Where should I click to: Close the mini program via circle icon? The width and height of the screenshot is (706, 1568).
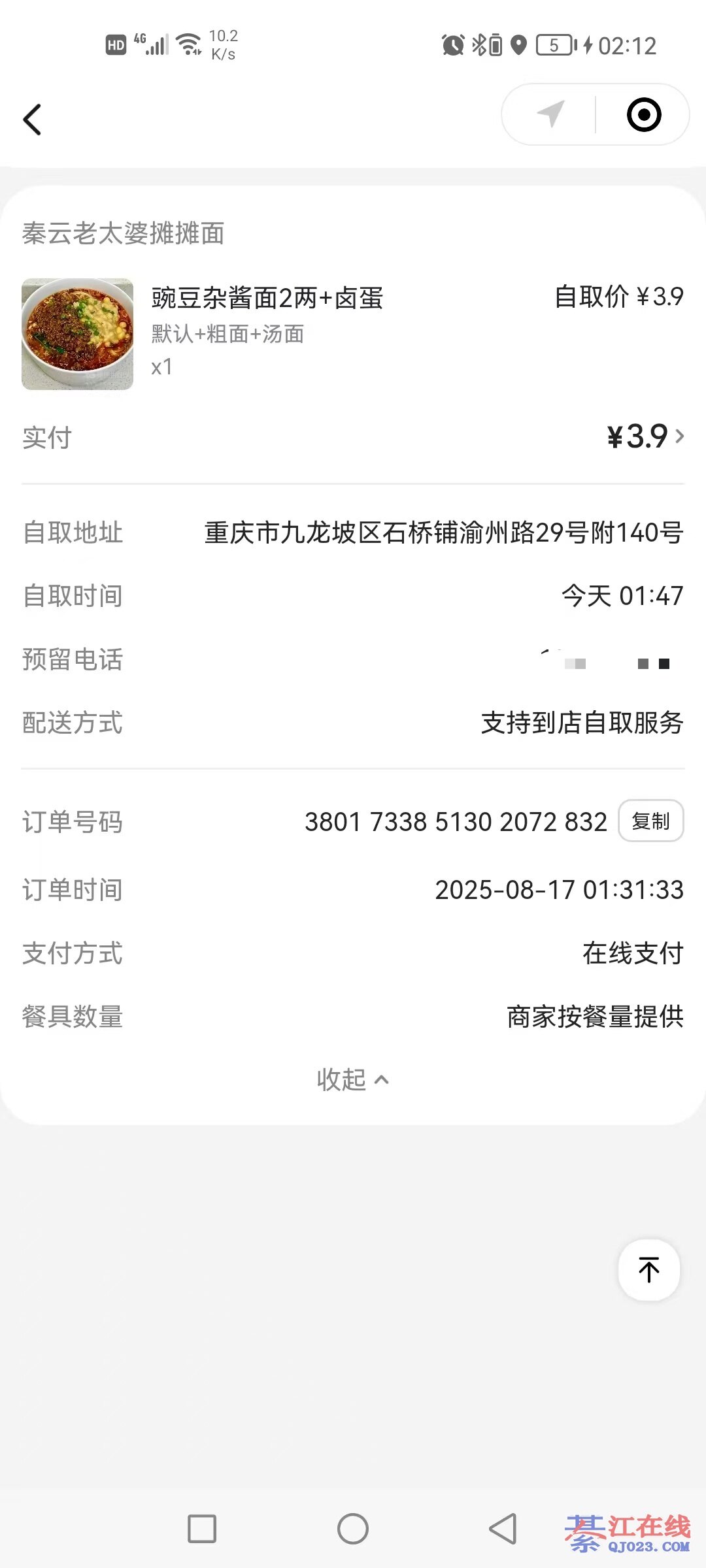coord(644,115)
